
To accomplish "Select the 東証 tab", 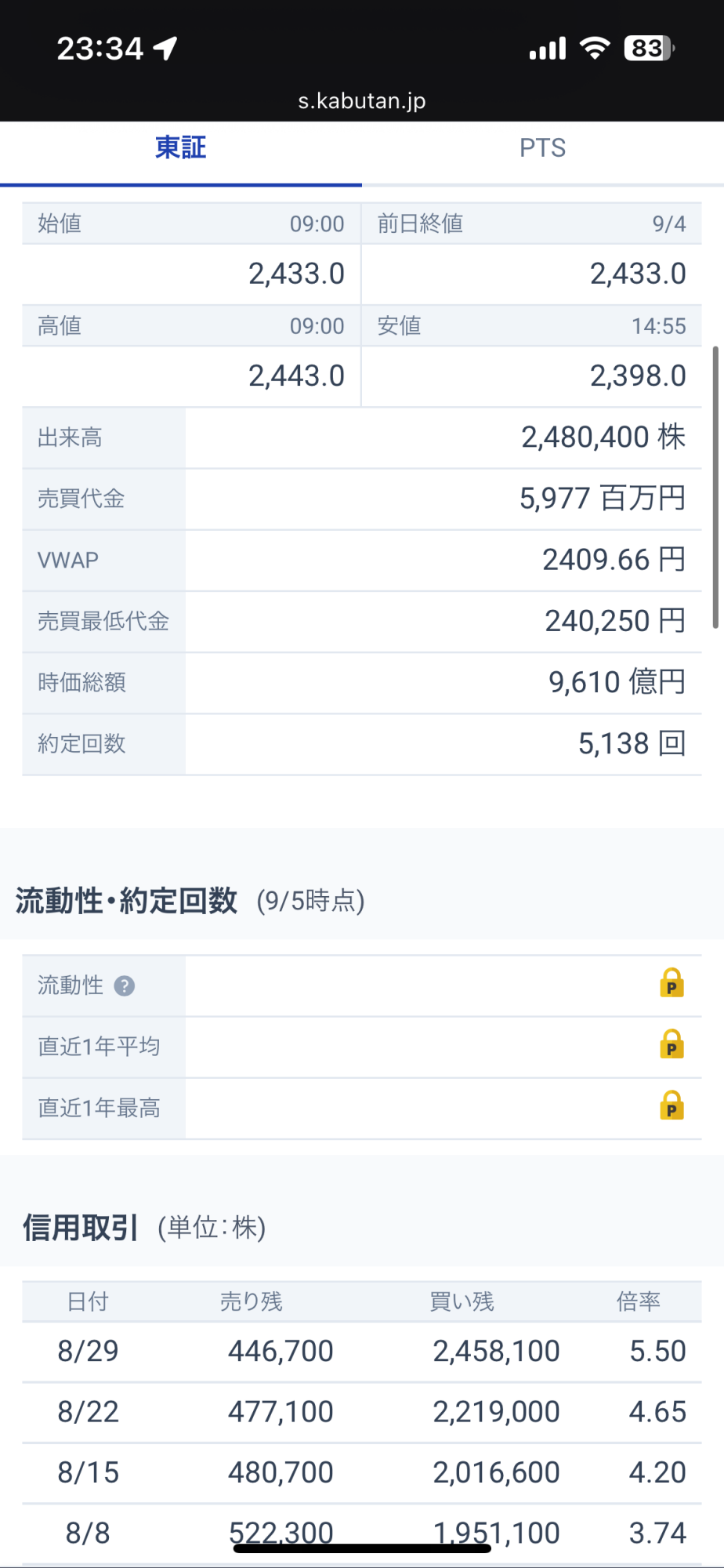I will (x=181, y=148).
